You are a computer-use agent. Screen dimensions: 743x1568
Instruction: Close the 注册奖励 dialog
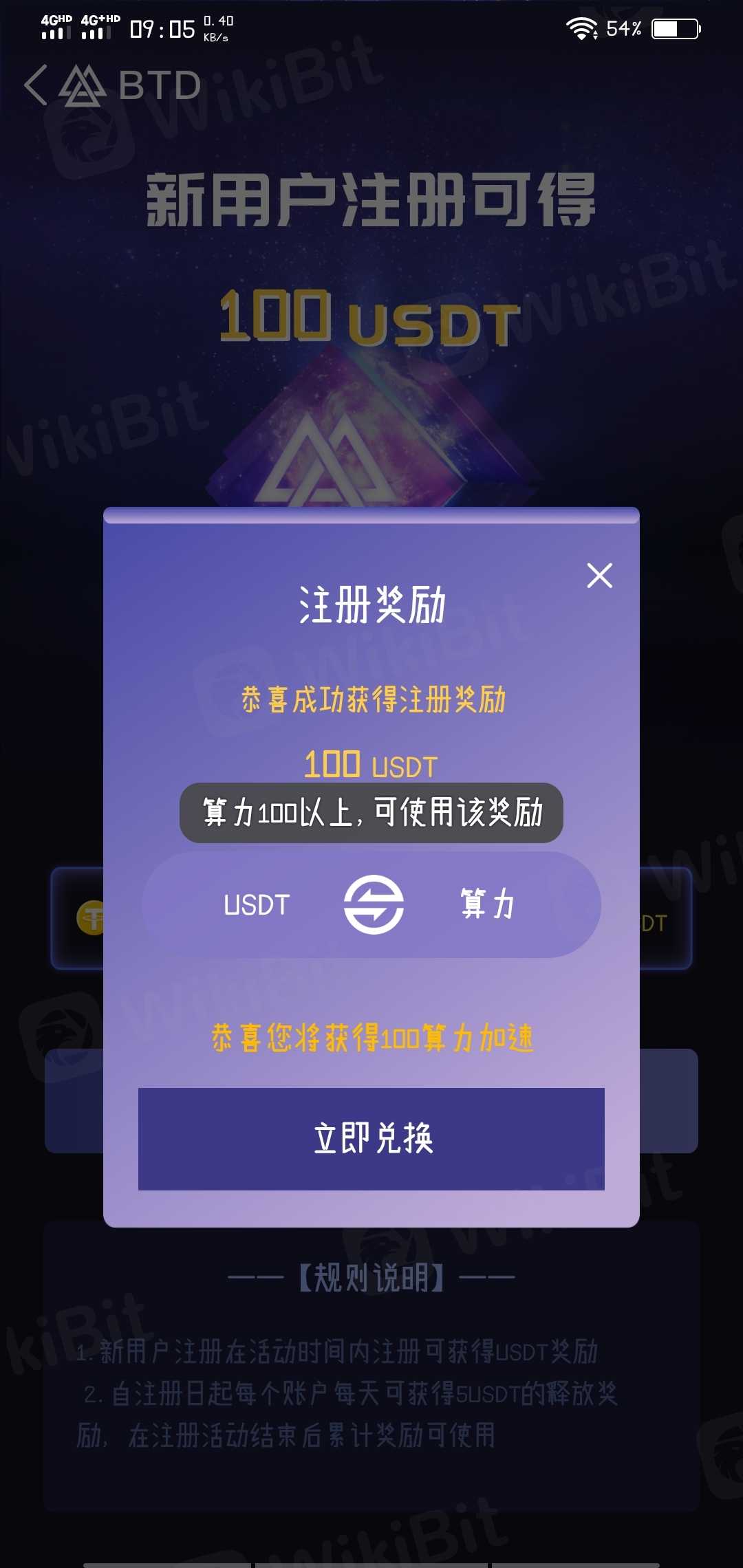pos(599,576)
